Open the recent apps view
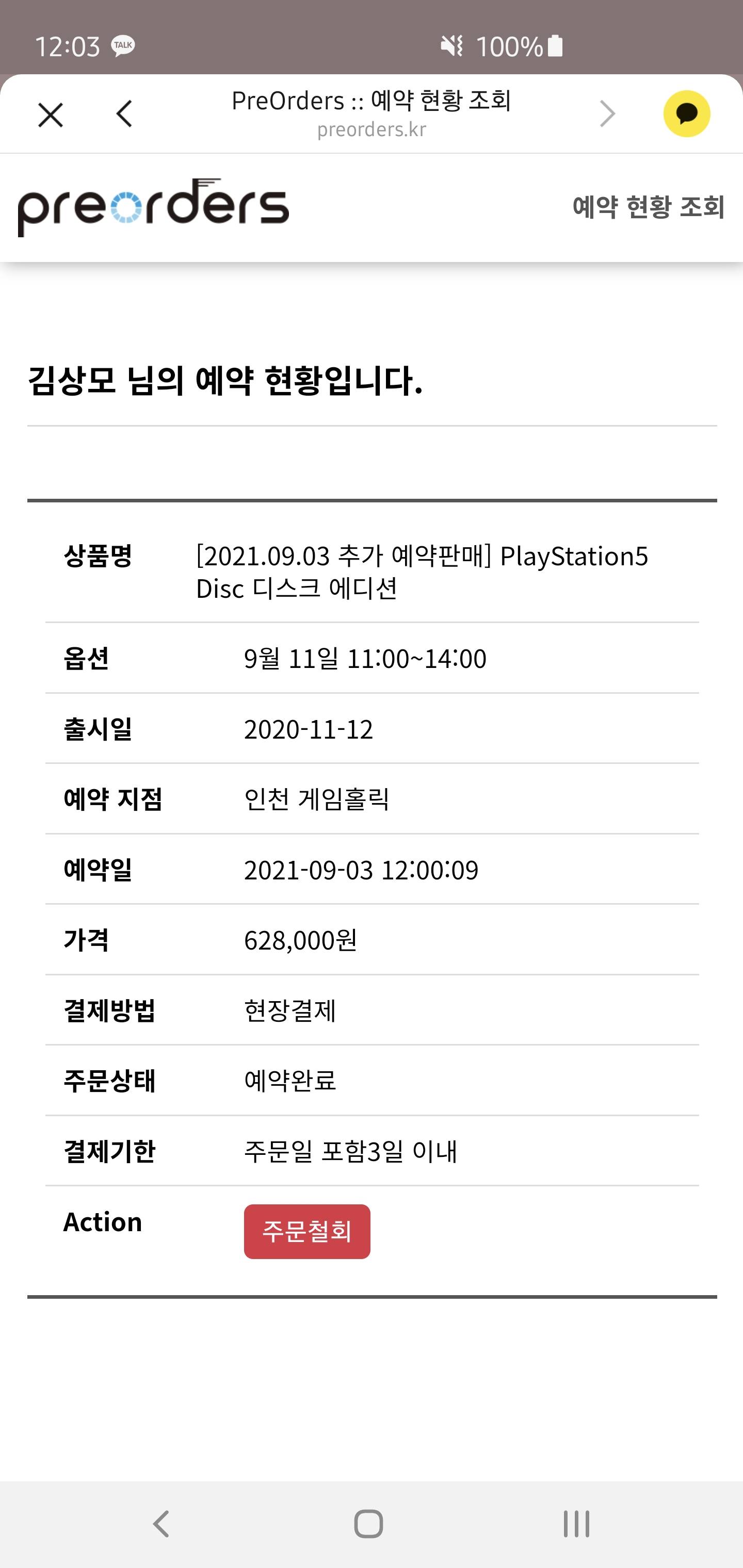The width and height of the screenshot is (743, 1568). pos(576,1524)
